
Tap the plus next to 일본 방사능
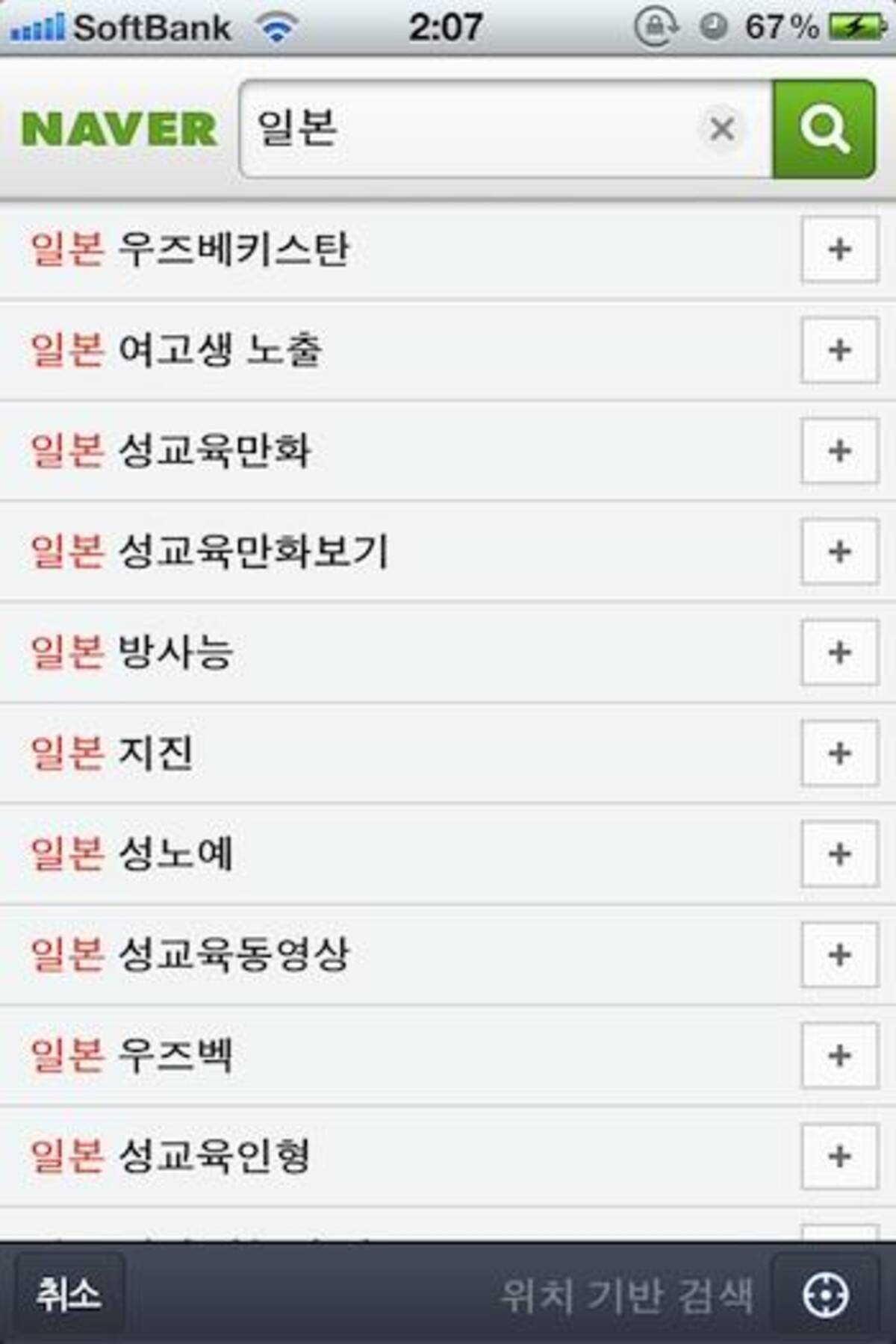839,653
